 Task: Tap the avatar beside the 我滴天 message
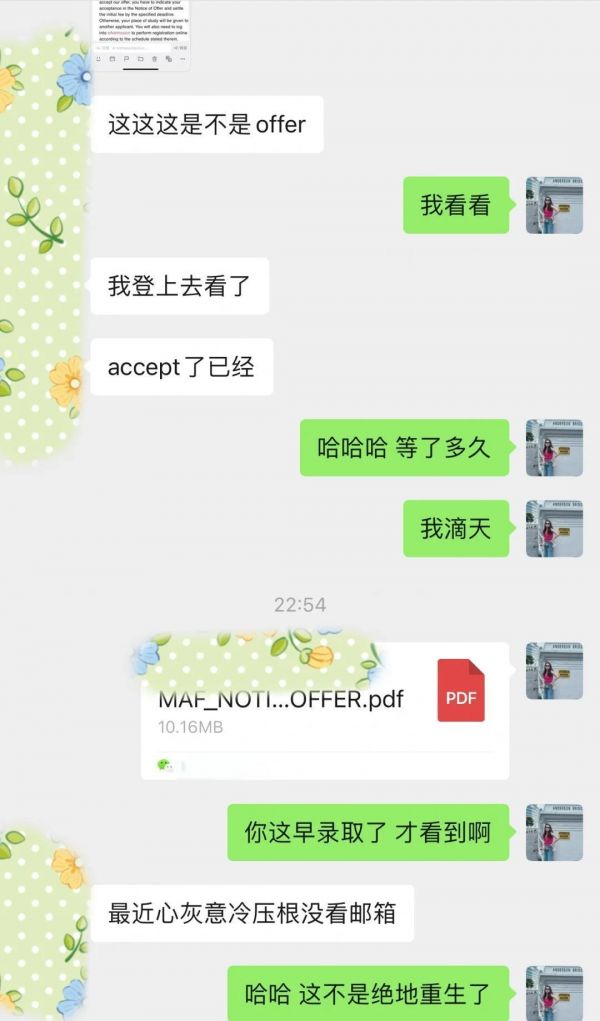pyautogui.click(x=554, y=529)
